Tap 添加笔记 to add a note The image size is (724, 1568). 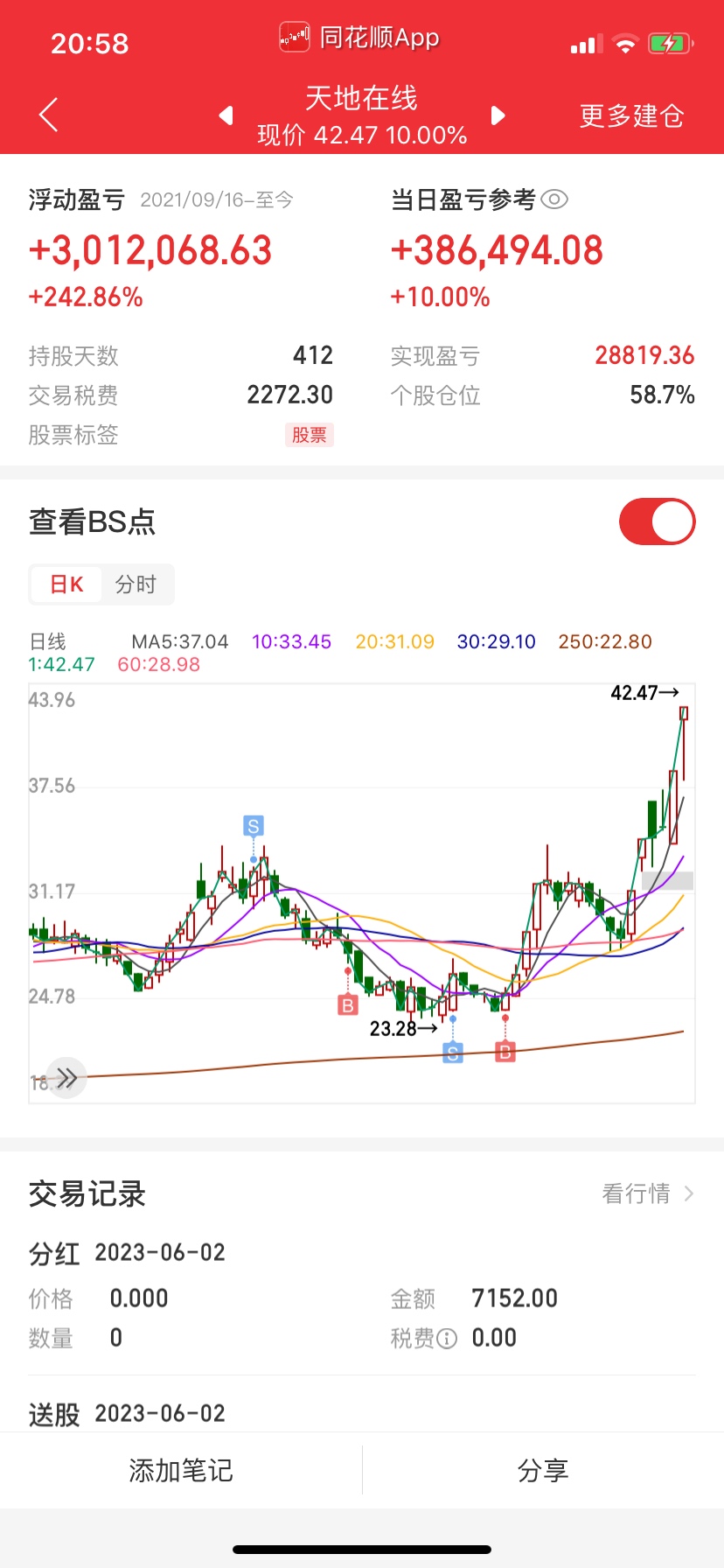click(181, 1471)
